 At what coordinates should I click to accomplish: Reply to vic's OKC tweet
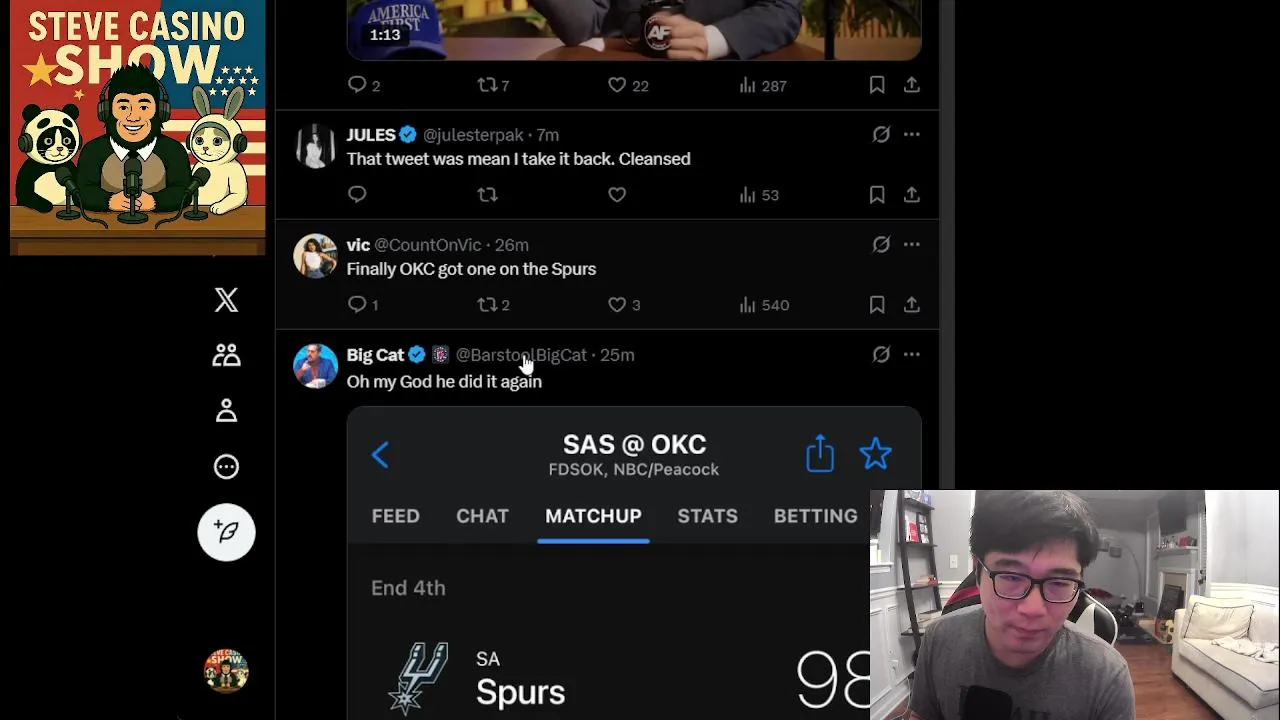pyautogui.click(x=357, y=305)
